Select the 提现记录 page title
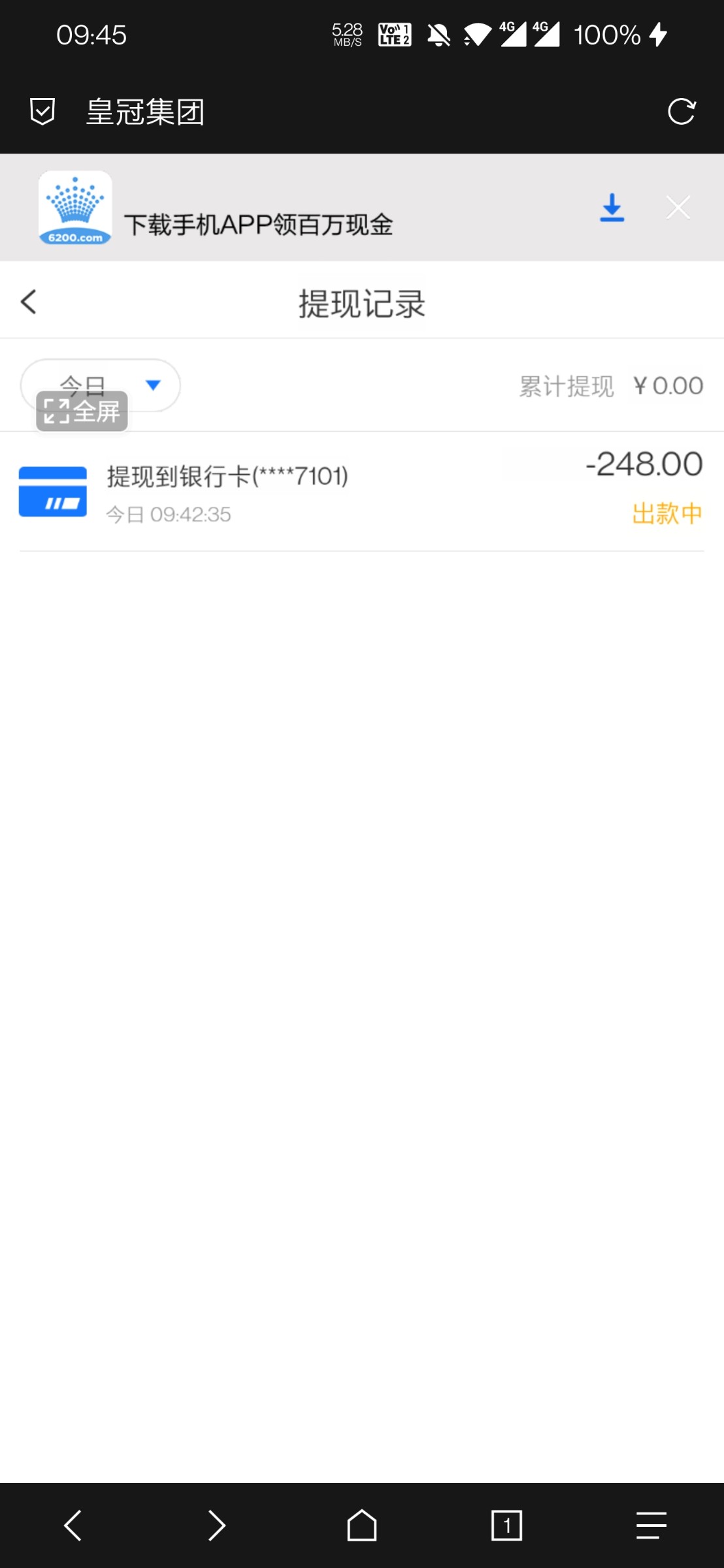 coord(361,302)
